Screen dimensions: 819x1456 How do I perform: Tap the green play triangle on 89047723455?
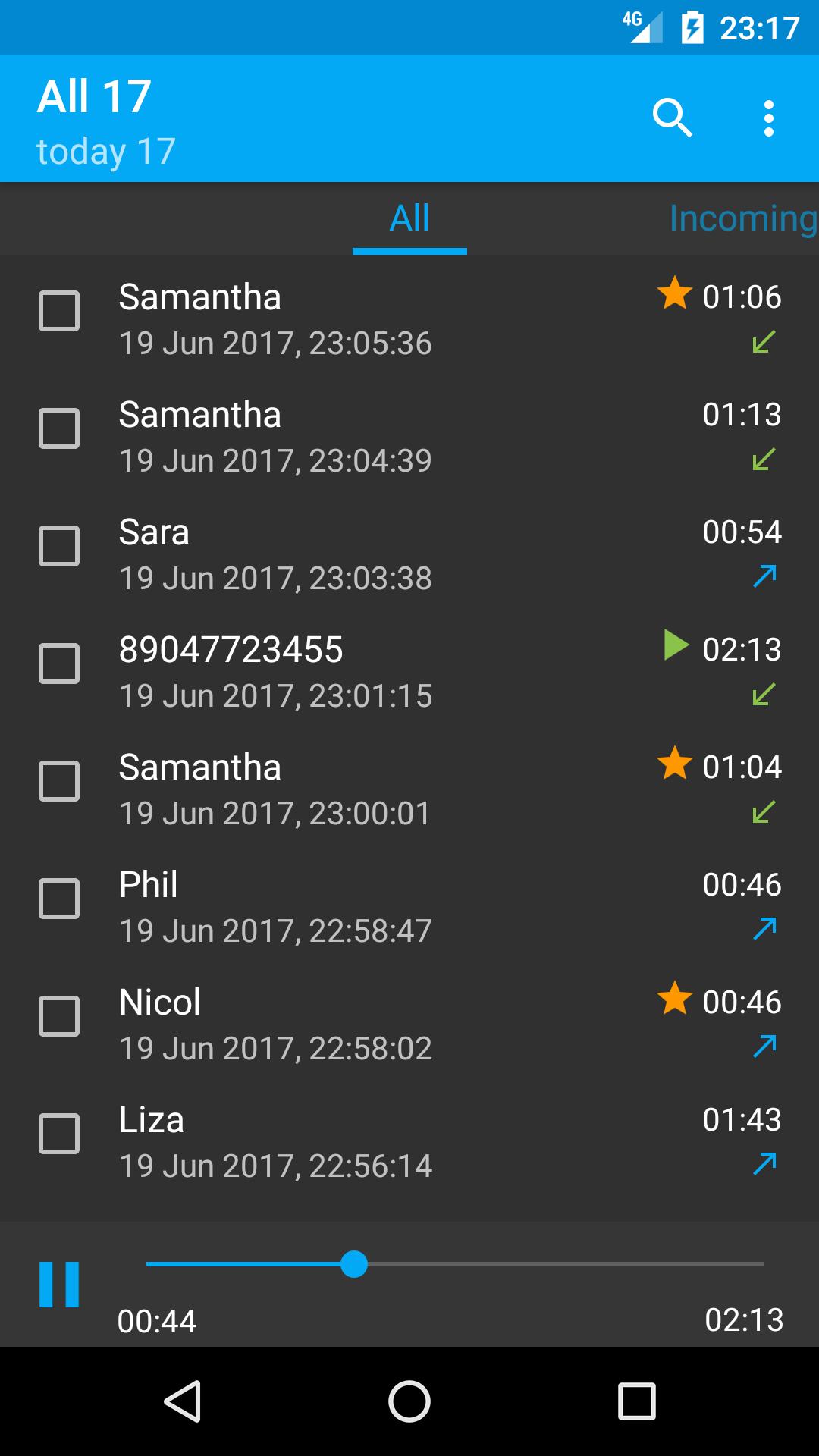tap(673, 648)
